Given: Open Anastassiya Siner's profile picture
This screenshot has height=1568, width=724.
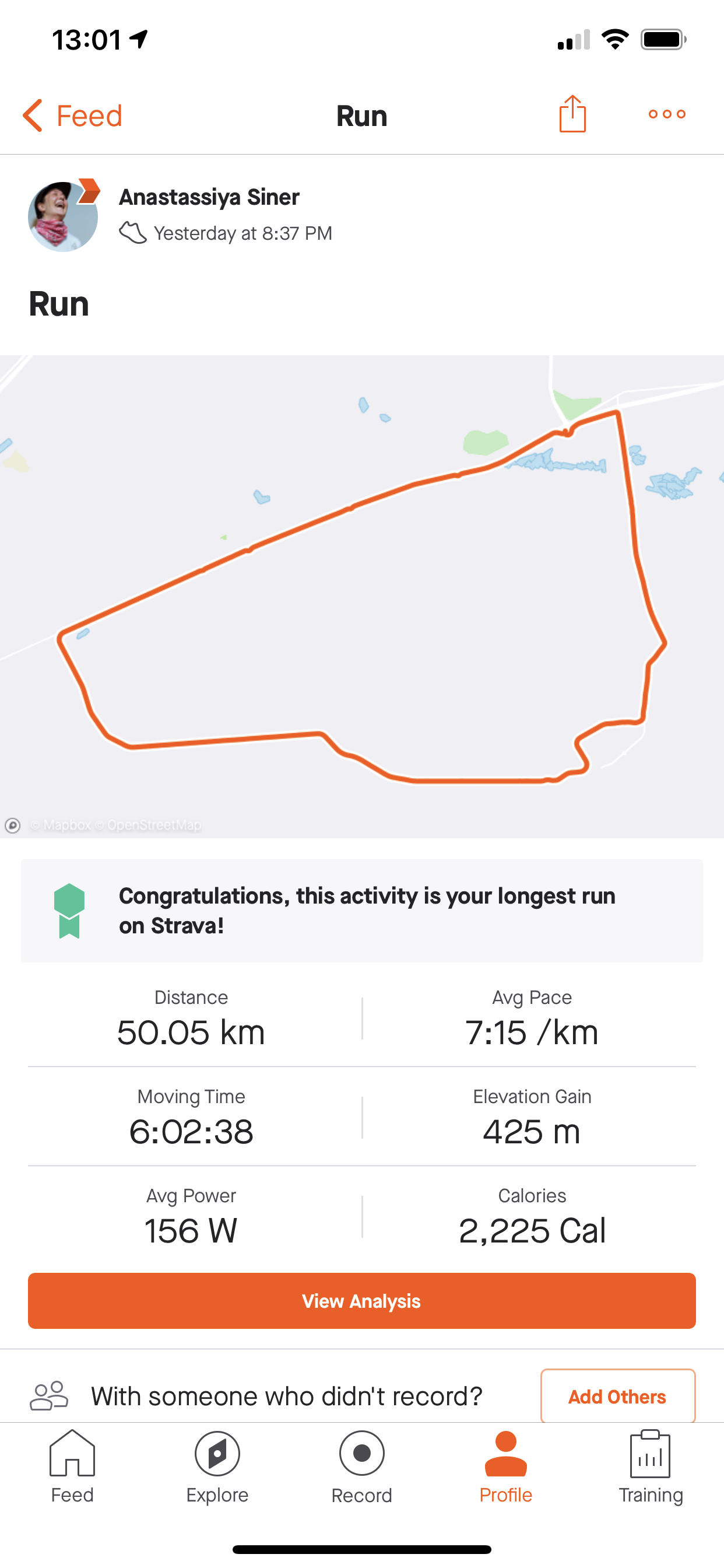Looking at the screenshot, I should 64,216.
